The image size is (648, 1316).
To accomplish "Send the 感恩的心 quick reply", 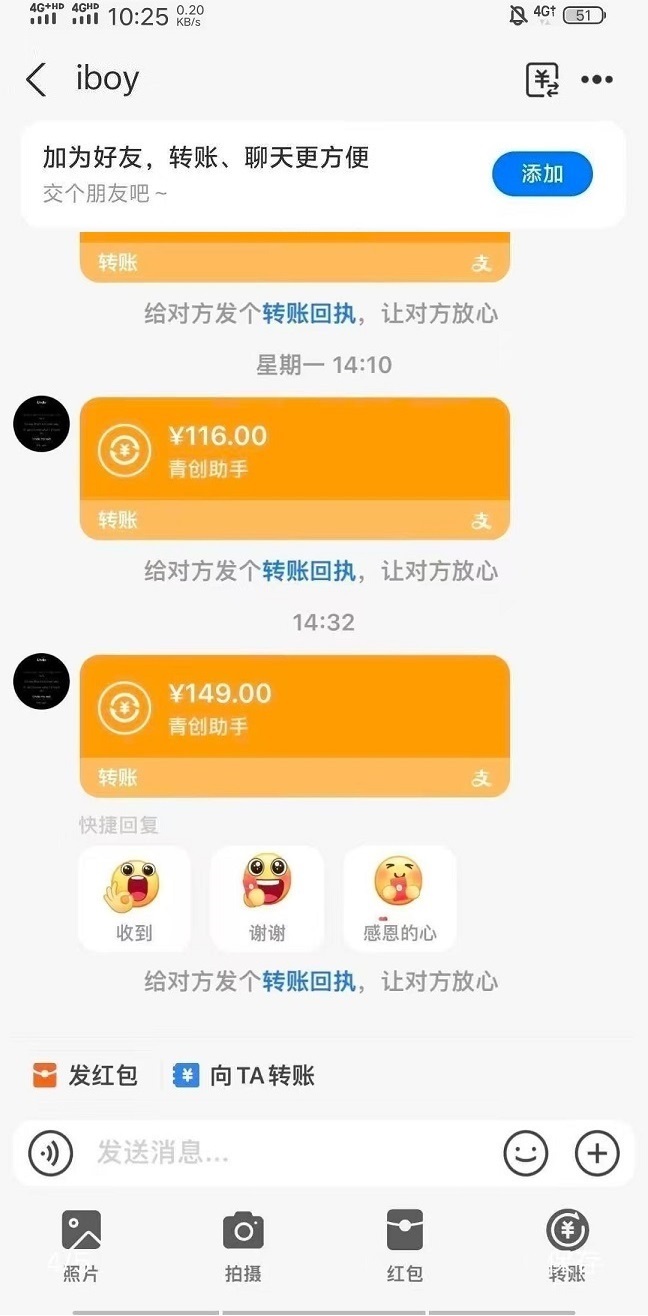I will (x=399, y=899).
